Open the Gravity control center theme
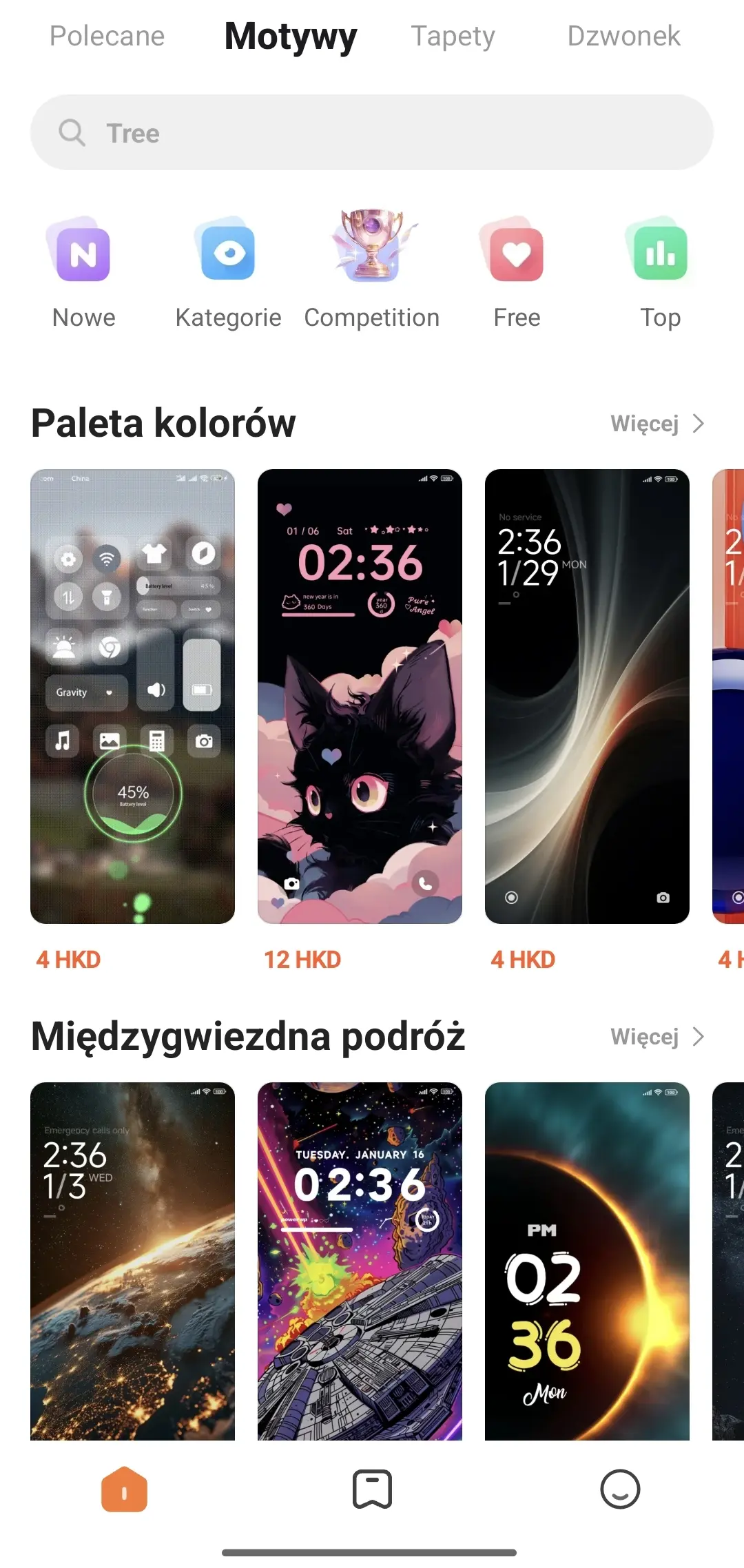This screenshot has height=1568, width=744. [x=132, y=696]
